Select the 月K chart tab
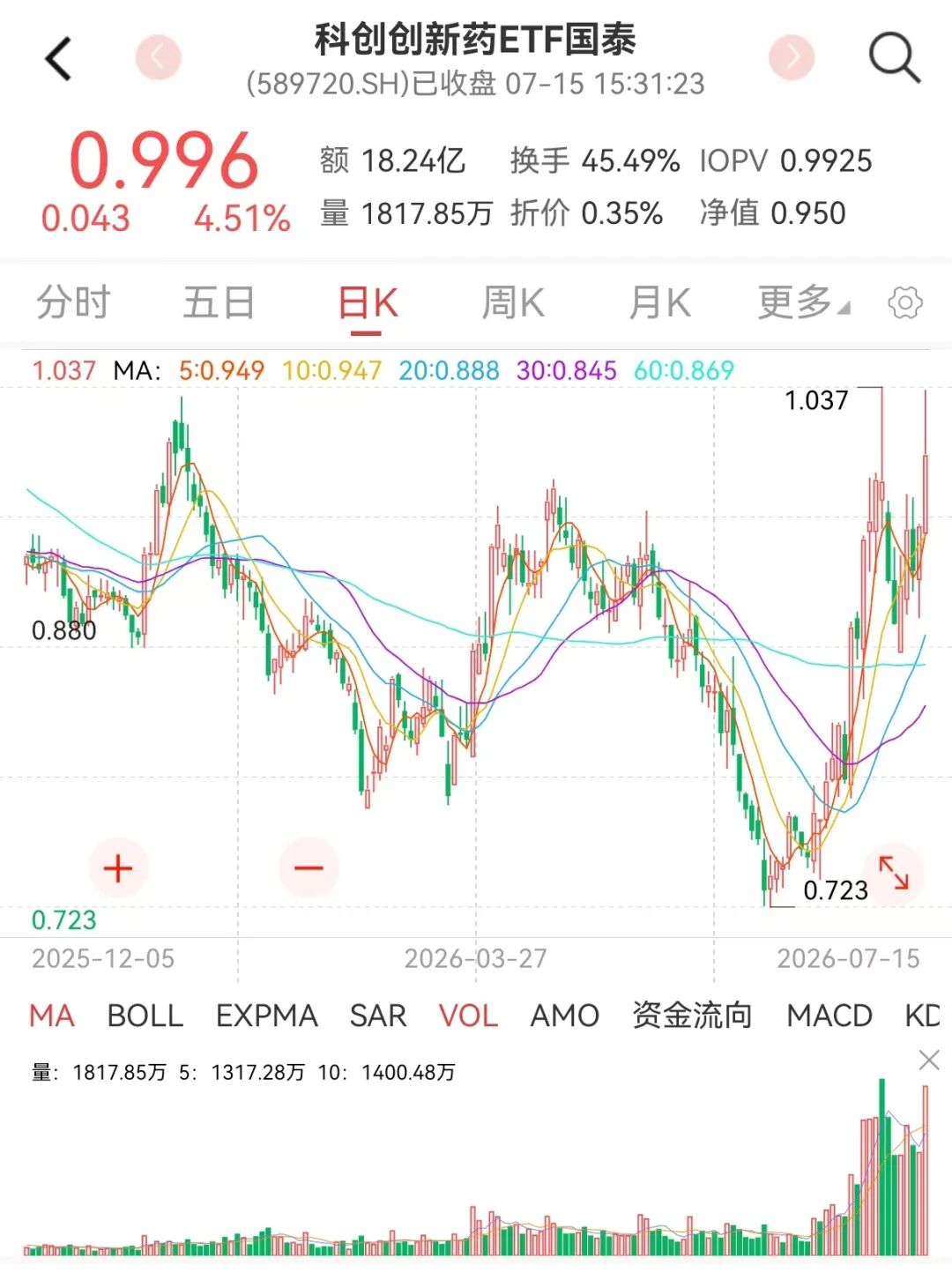The image size is (952, 1280). click(x=659, y=302)
